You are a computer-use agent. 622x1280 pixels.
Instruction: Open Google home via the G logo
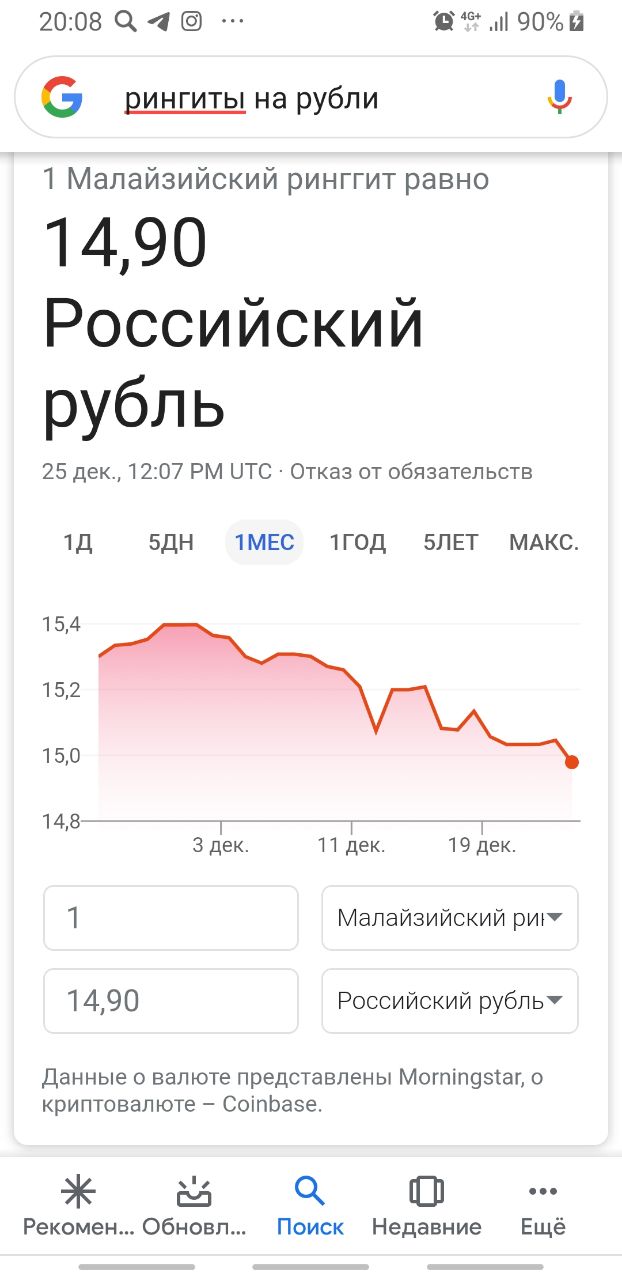(x=61, y=98)
